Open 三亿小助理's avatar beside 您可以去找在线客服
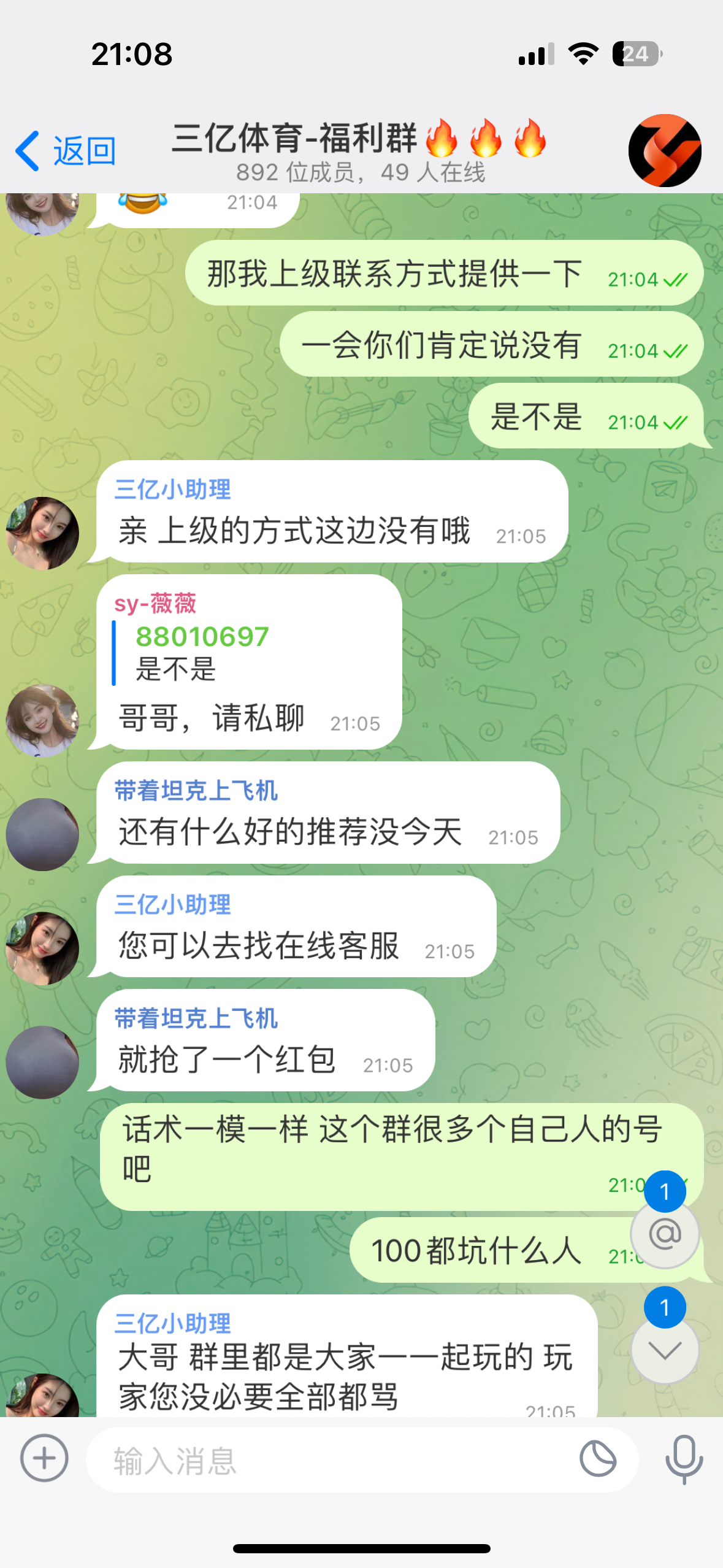This screenshot has height=1568, width=723. pyautogui.click(x=42, y=948)
